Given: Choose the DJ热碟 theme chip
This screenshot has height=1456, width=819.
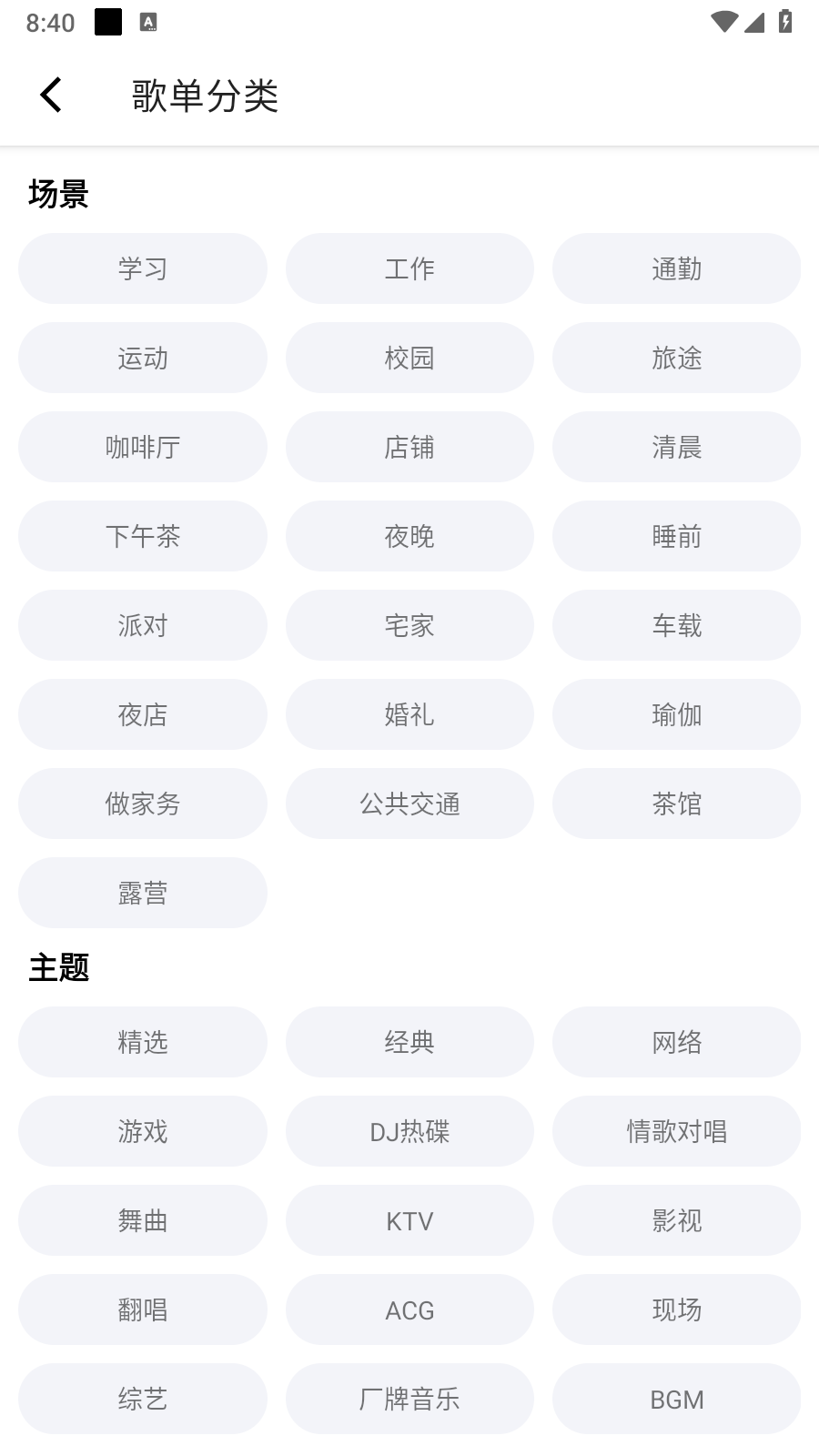Looking at the screenshot, I should (x=409, y=1131).
